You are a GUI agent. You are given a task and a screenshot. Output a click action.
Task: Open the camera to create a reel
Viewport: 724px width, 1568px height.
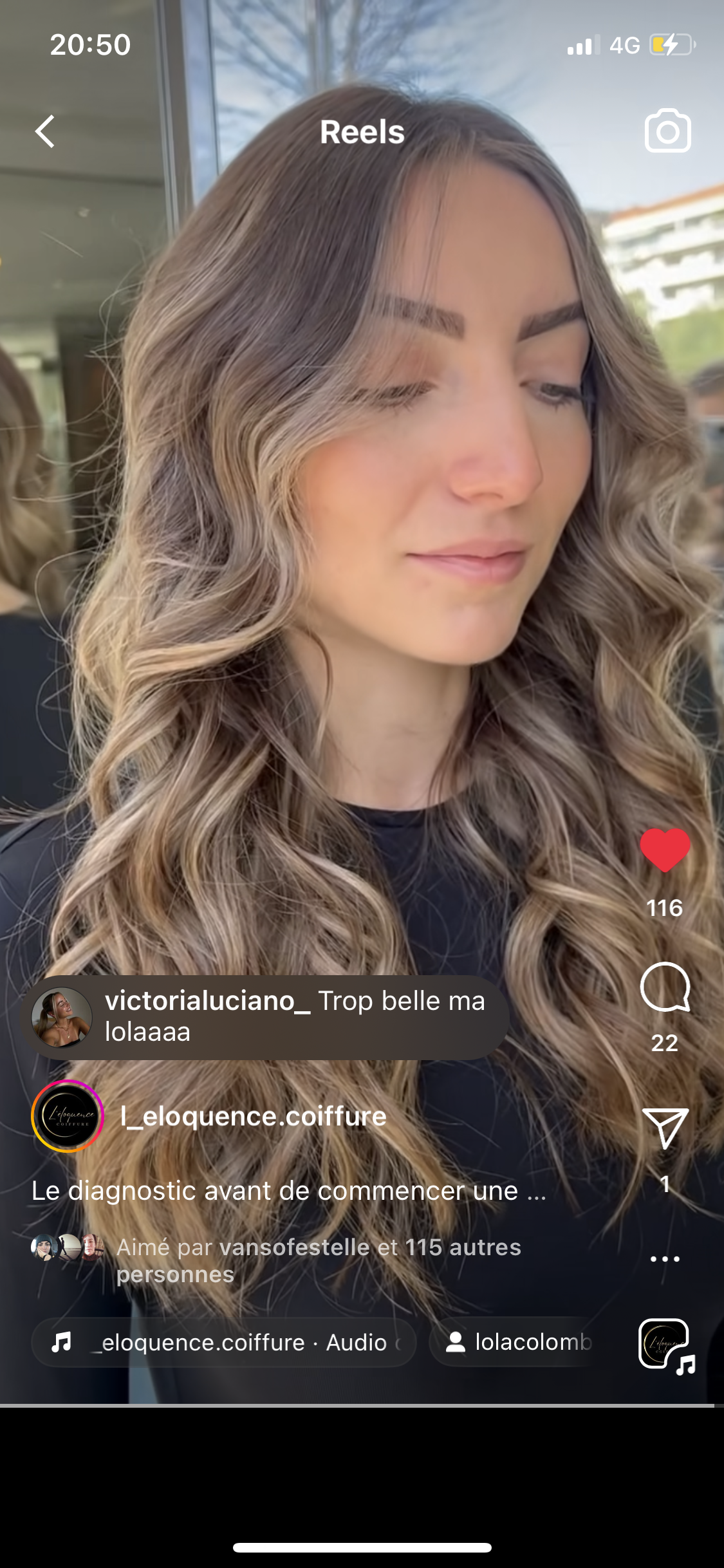click(x=667, y=131)
